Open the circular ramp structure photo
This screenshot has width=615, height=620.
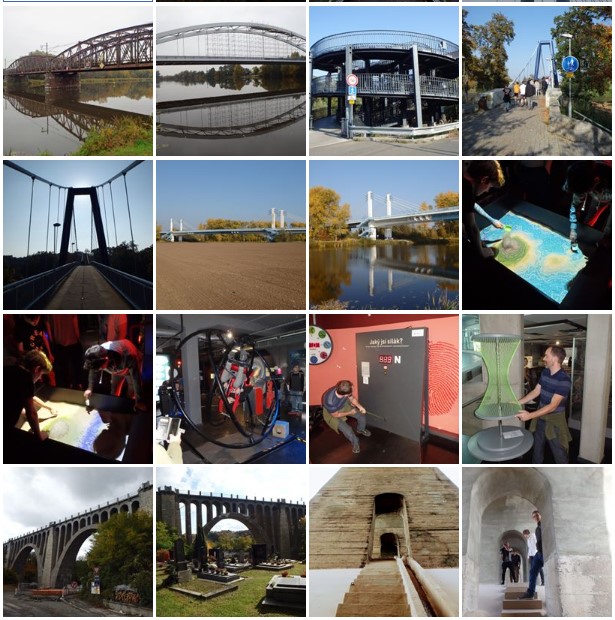384,80
